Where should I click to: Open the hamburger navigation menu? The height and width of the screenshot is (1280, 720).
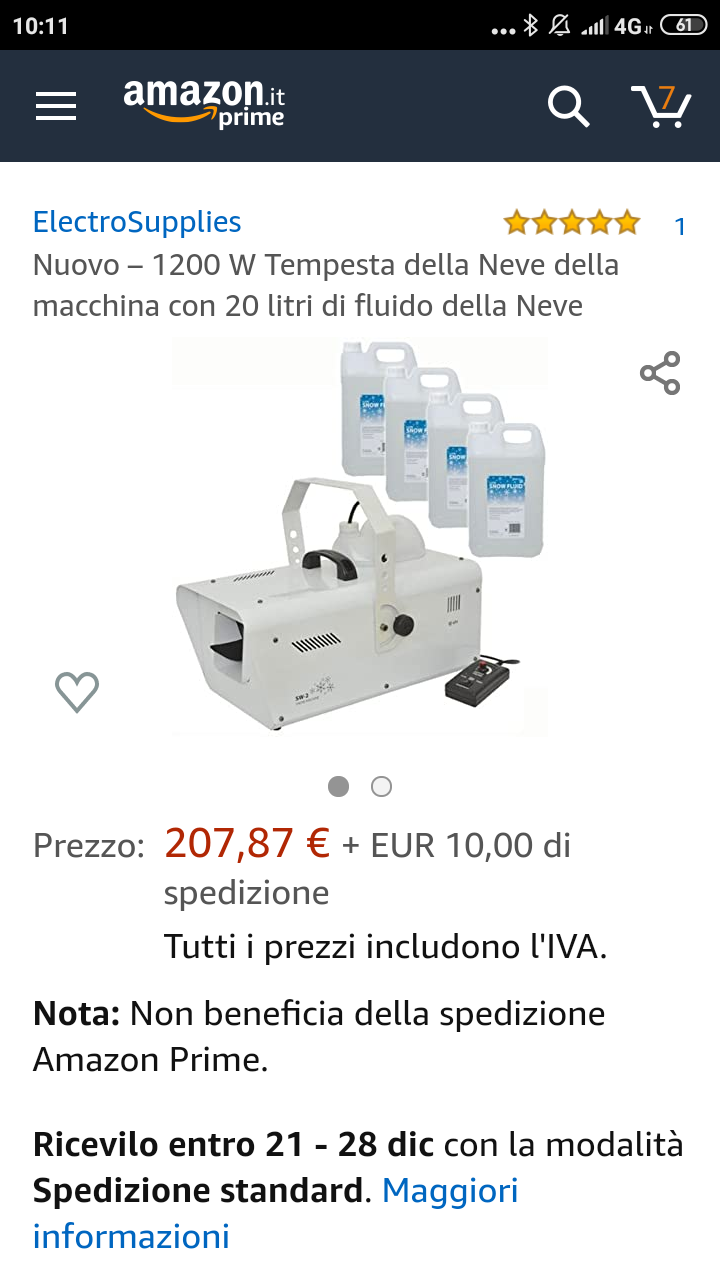pos(56,106)
